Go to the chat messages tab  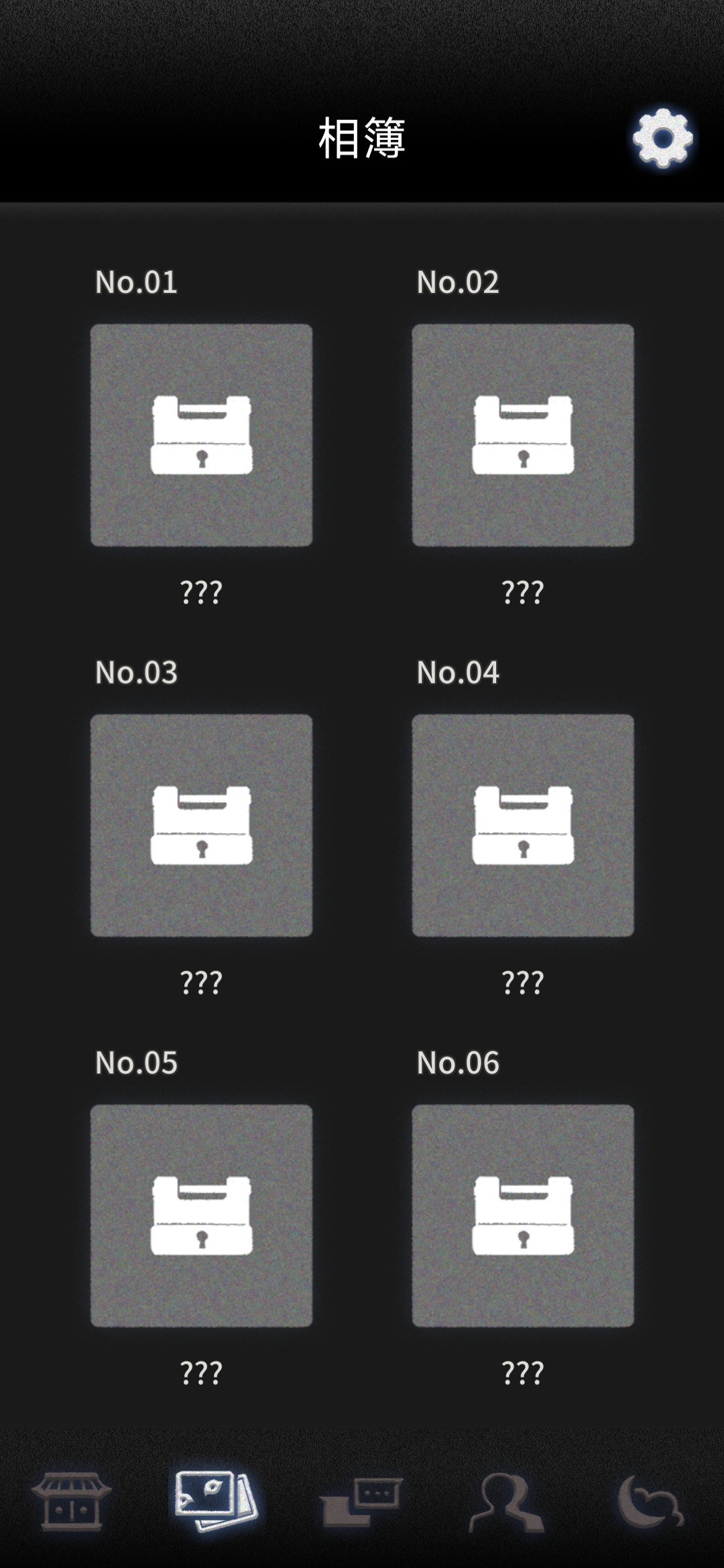click(362, 1502)
